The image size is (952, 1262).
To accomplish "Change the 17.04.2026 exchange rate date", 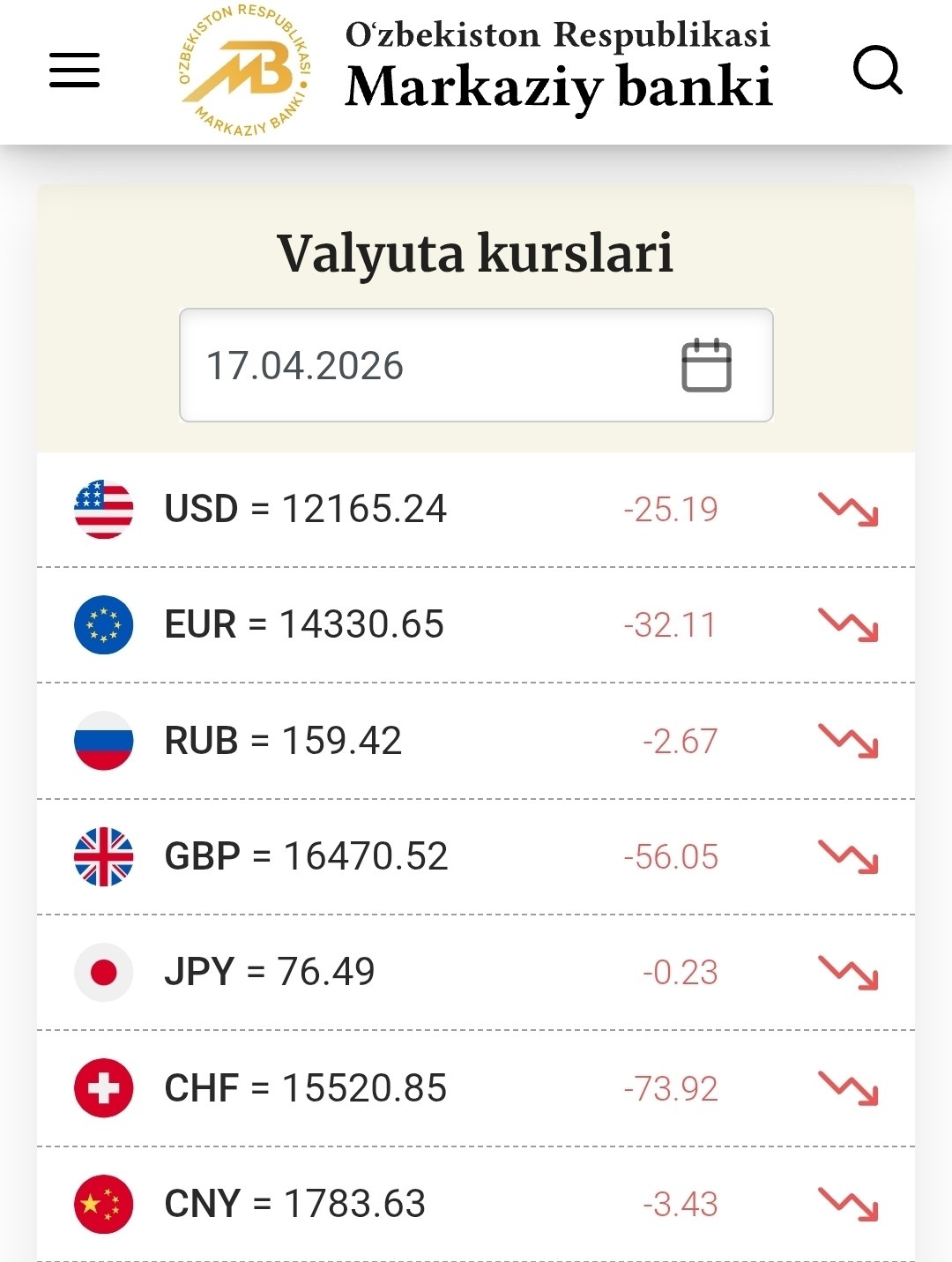I will pyautogui.click(x=476, y=365).
